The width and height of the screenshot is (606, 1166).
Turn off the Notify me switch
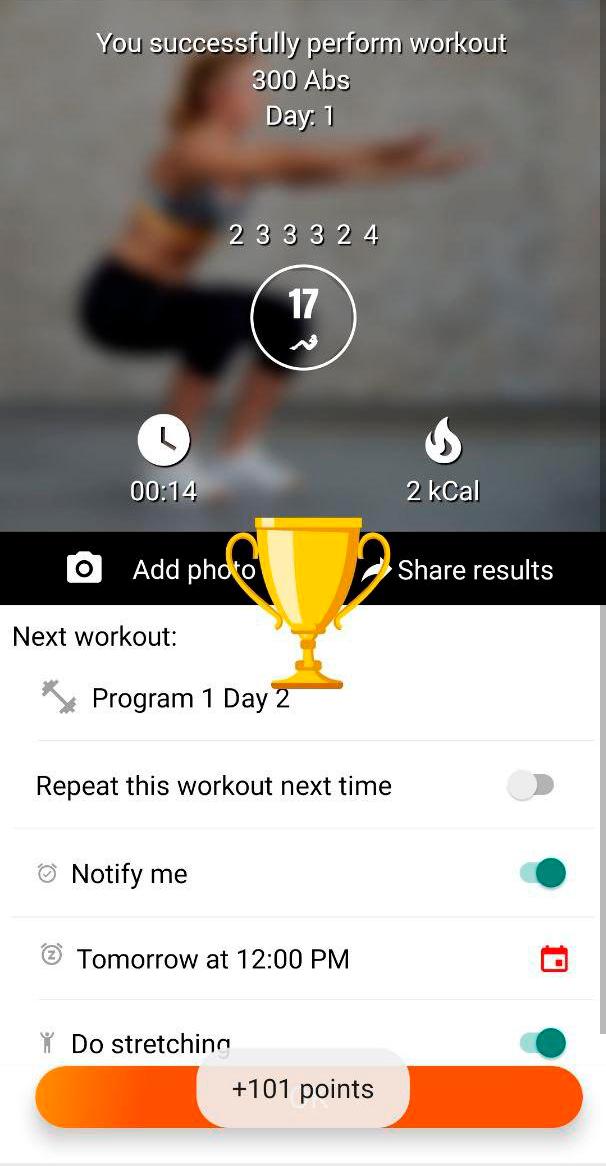click(x=543, y=873)
